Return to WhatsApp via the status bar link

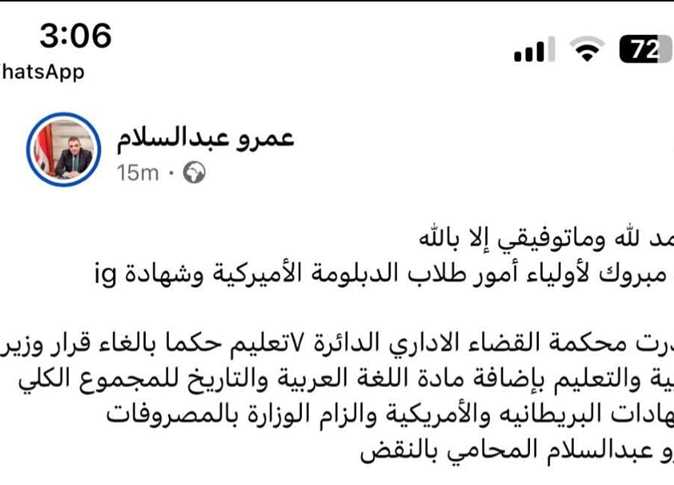[42, 72]
